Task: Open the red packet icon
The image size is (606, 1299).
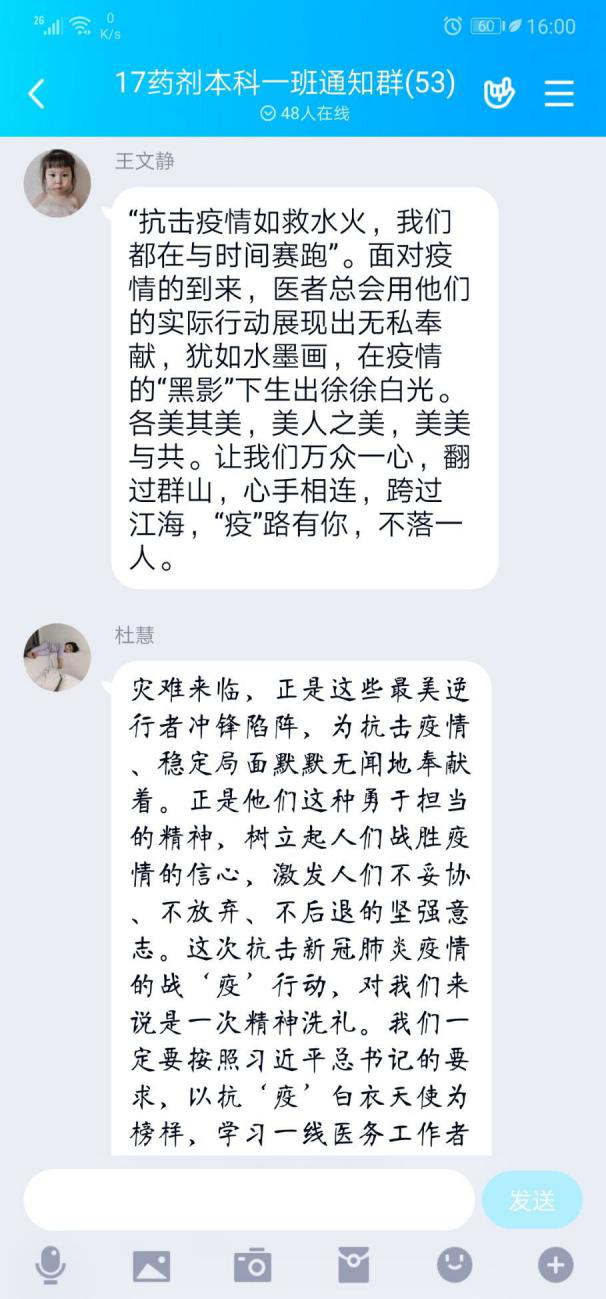Action: coord(353,1265)
